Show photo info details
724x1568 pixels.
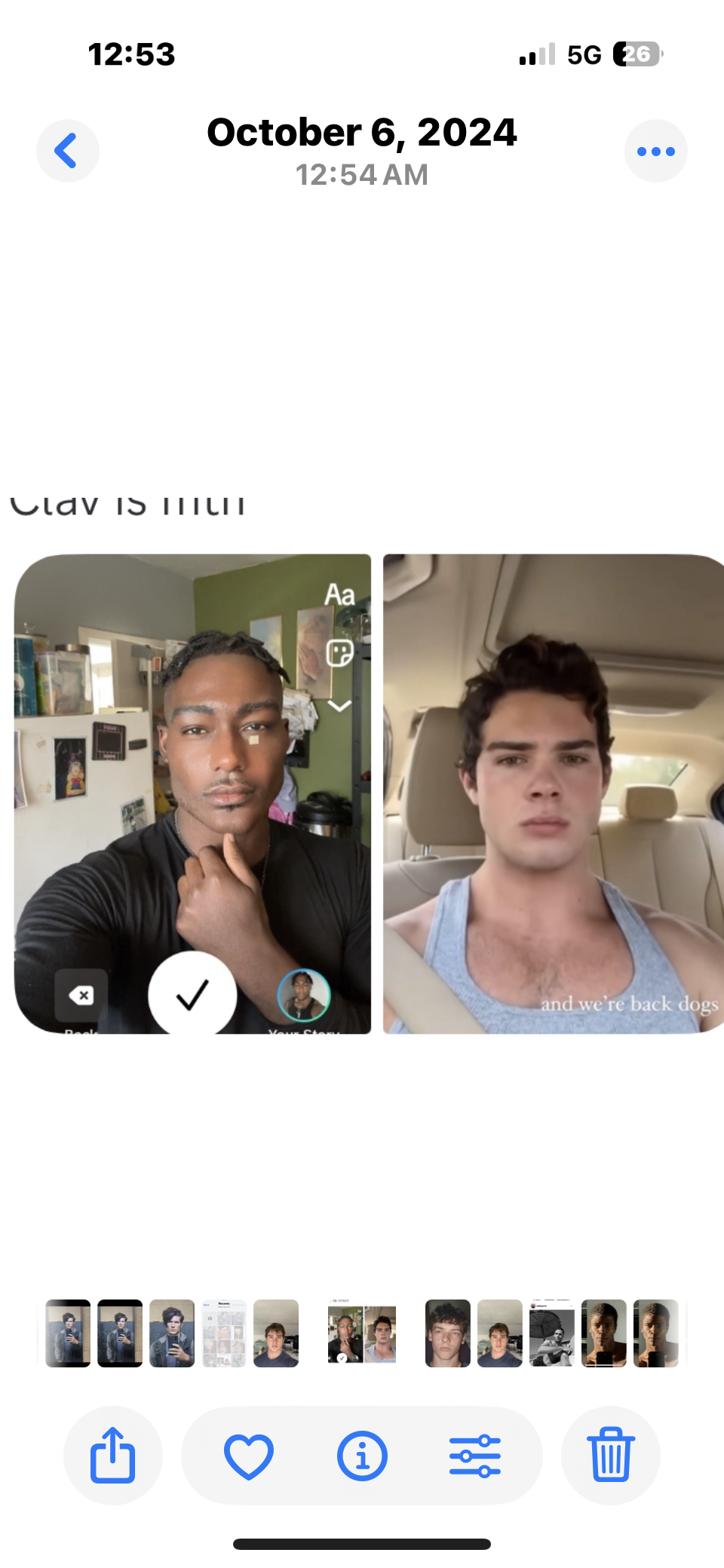coord(362,1455)
